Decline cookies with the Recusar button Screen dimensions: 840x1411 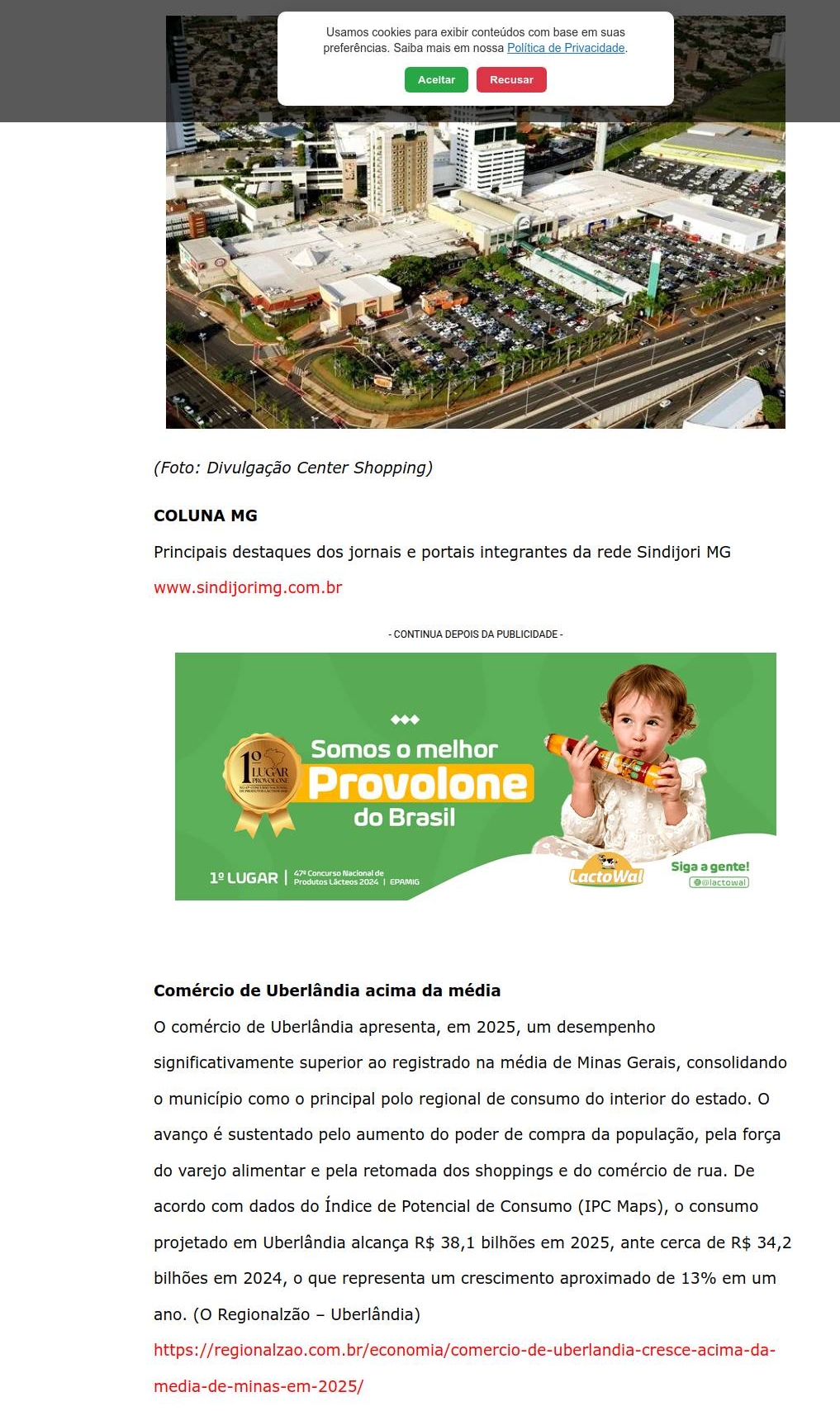511,80
